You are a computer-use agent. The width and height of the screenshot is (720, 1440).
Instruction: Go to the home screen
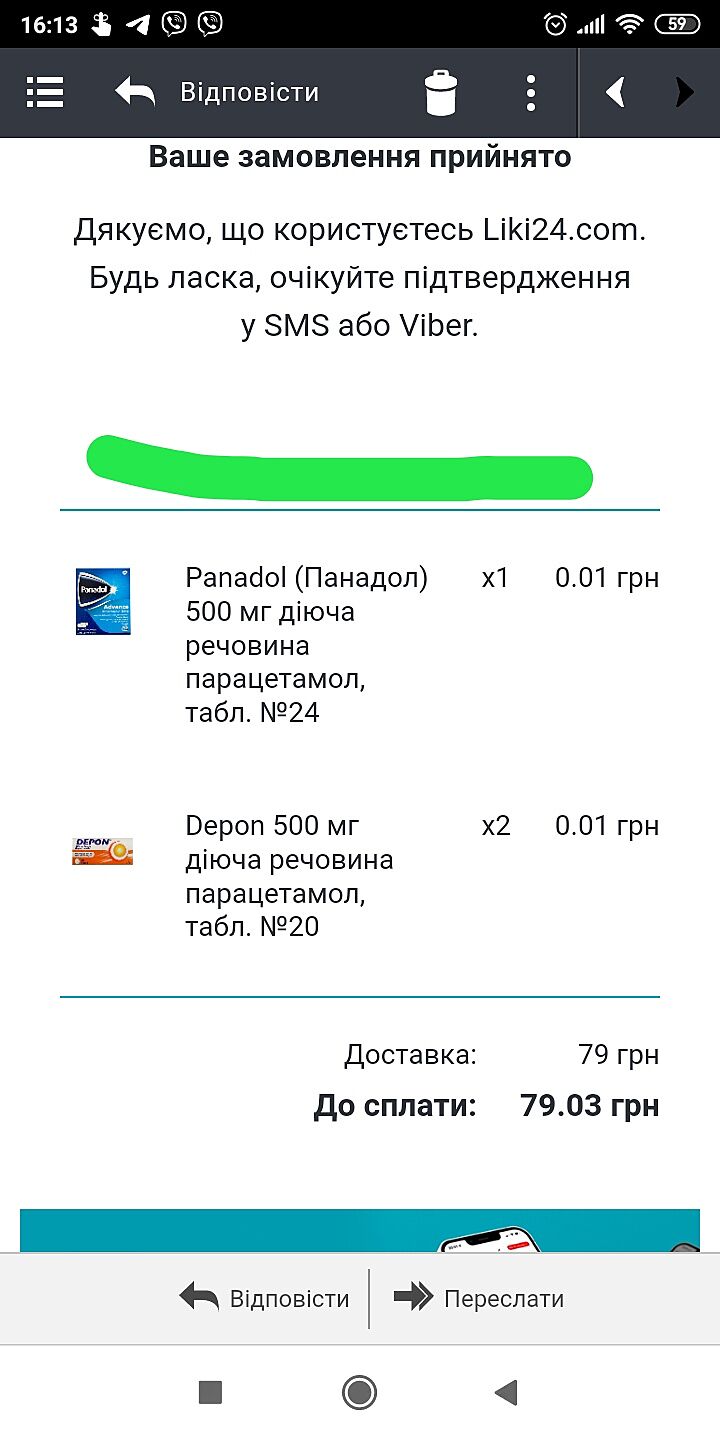tap(359, 1392)
